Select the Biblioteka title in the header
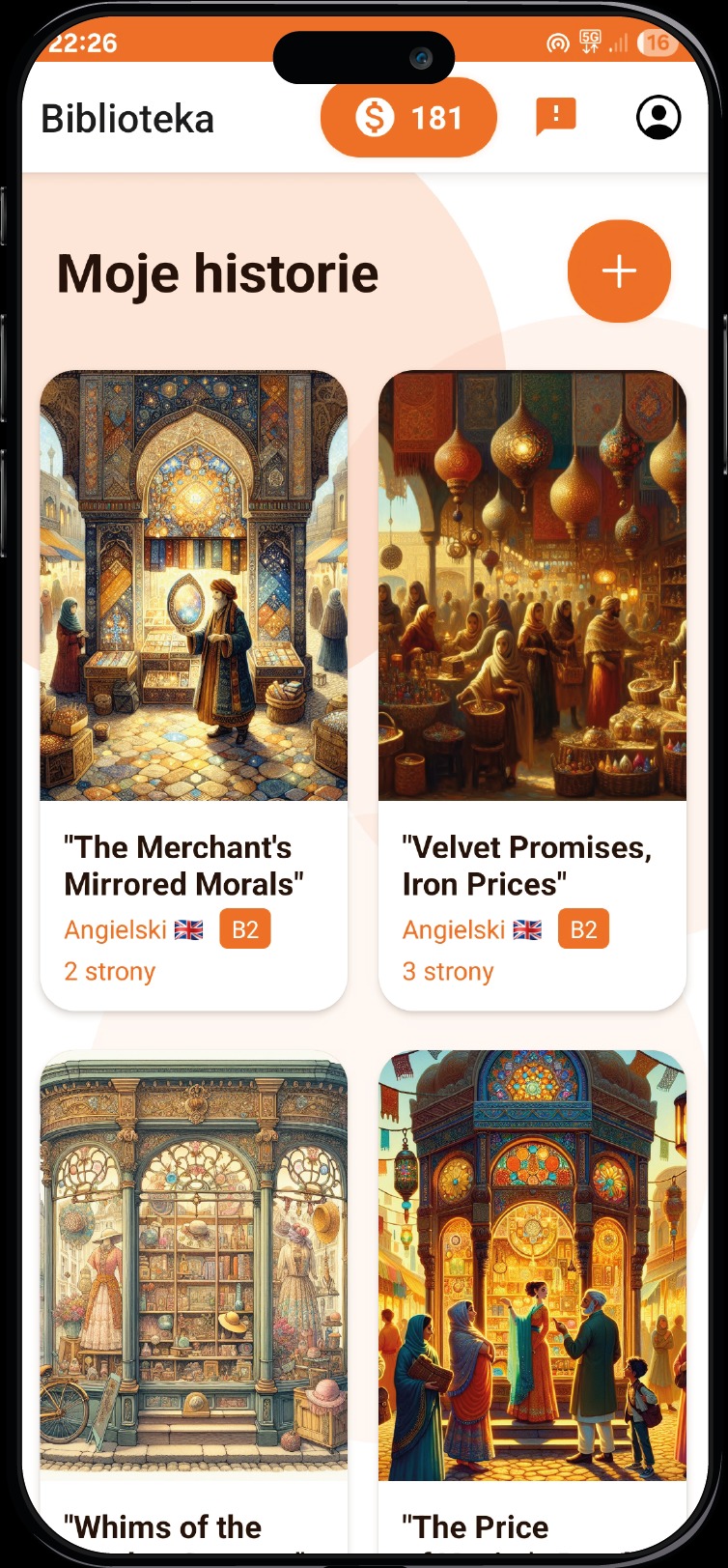728x1568 pixels. coord(128,118)
